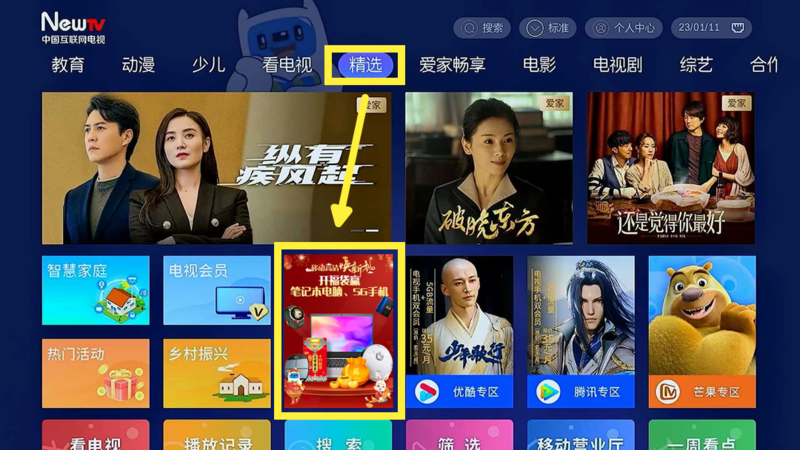Viewport: 800px width, 450px height.
Task: Select the 标准 mode button
Action: (x=547, y=28)
